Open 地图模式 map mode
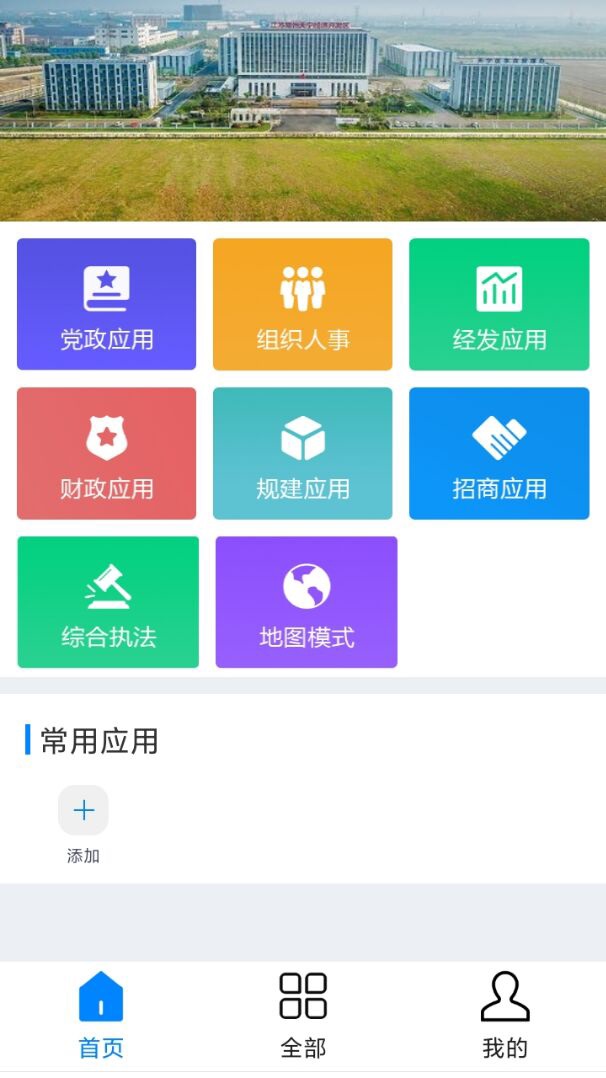The height and width of the screenshot is (1078, 606). (x=306, y=602)
